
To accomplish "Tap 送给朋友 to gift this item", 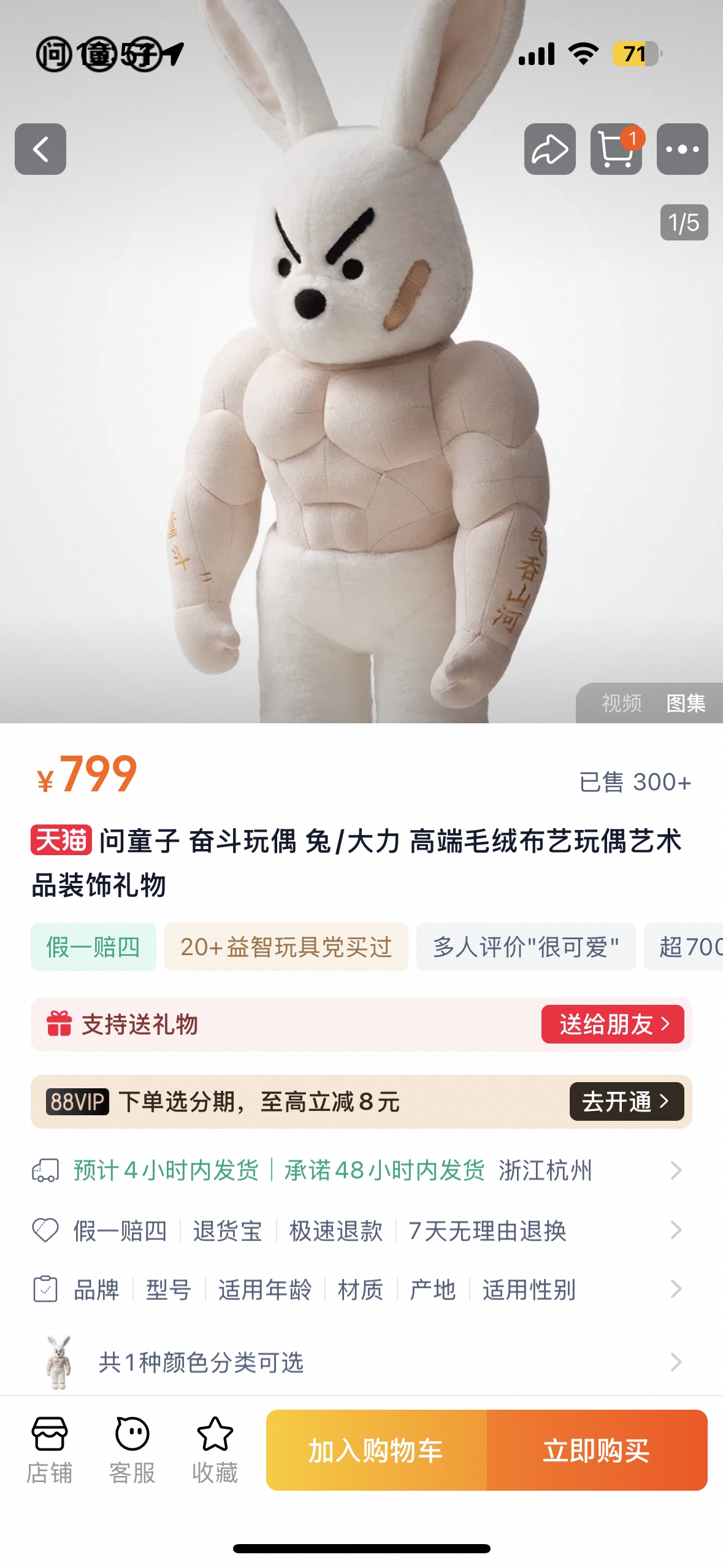I will click(x=613, y=1024).
